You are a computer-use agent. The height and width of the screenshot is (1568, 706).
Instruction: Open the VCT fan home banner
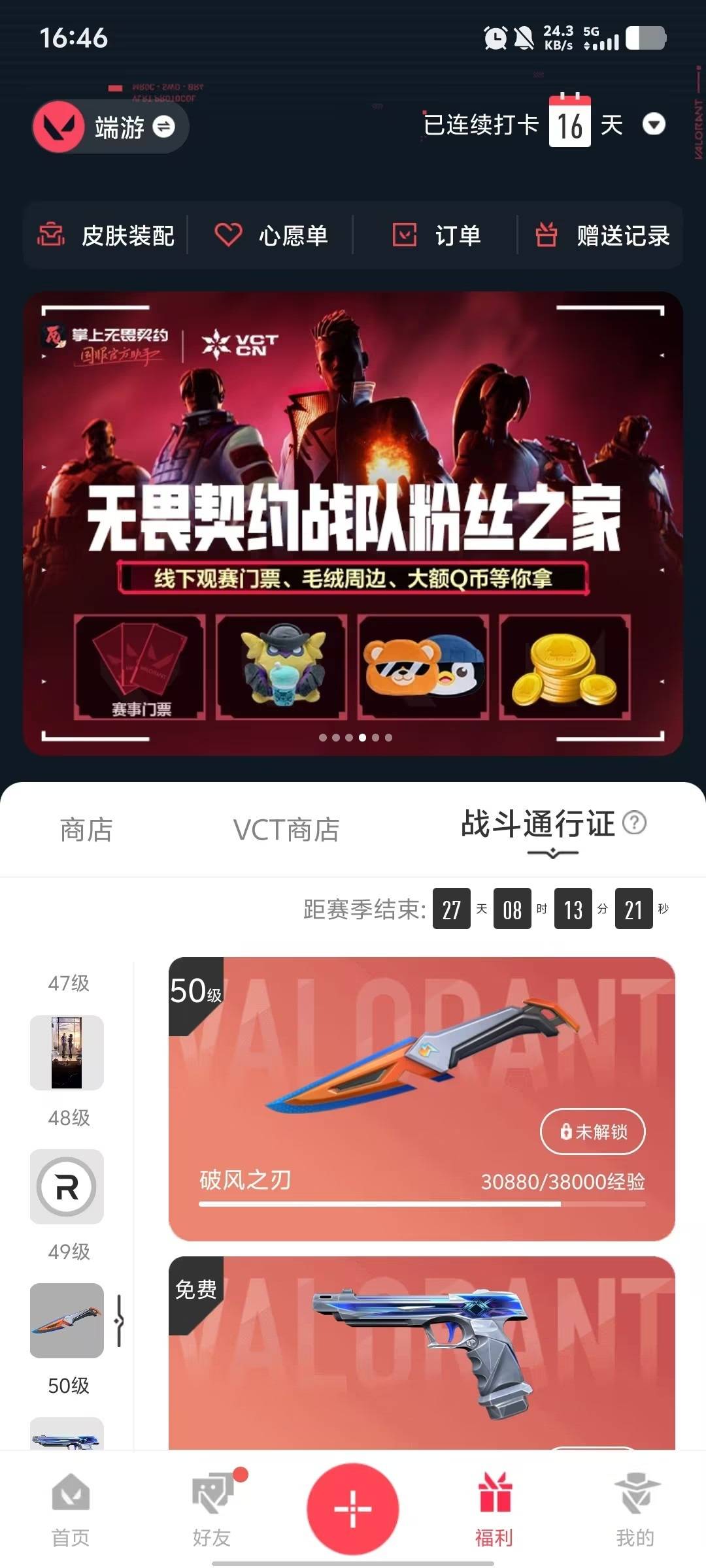(x=353, y=523)
